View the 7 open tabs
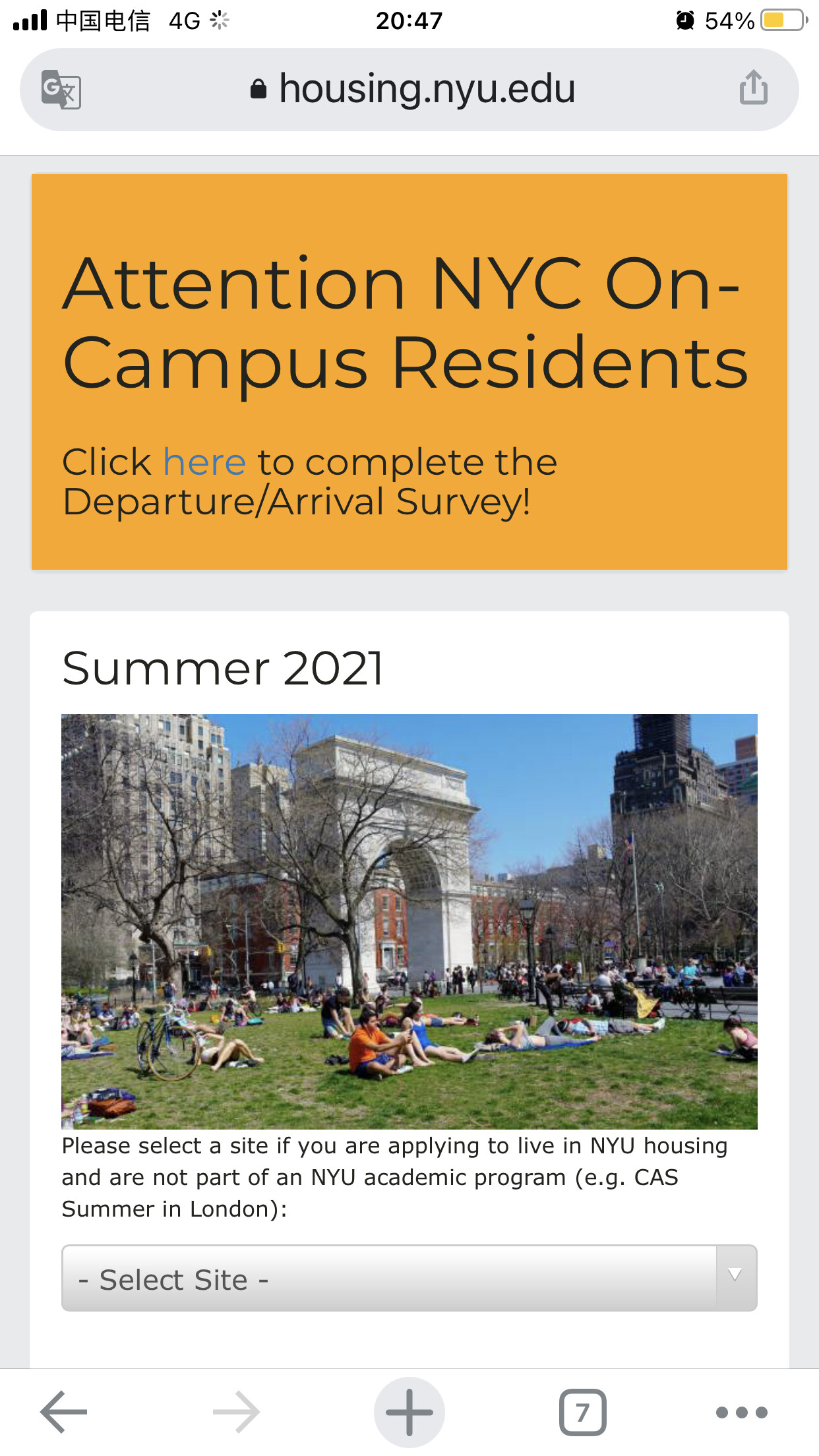This screenshot has height=1456, width=819. click(x=582, y=1412)
